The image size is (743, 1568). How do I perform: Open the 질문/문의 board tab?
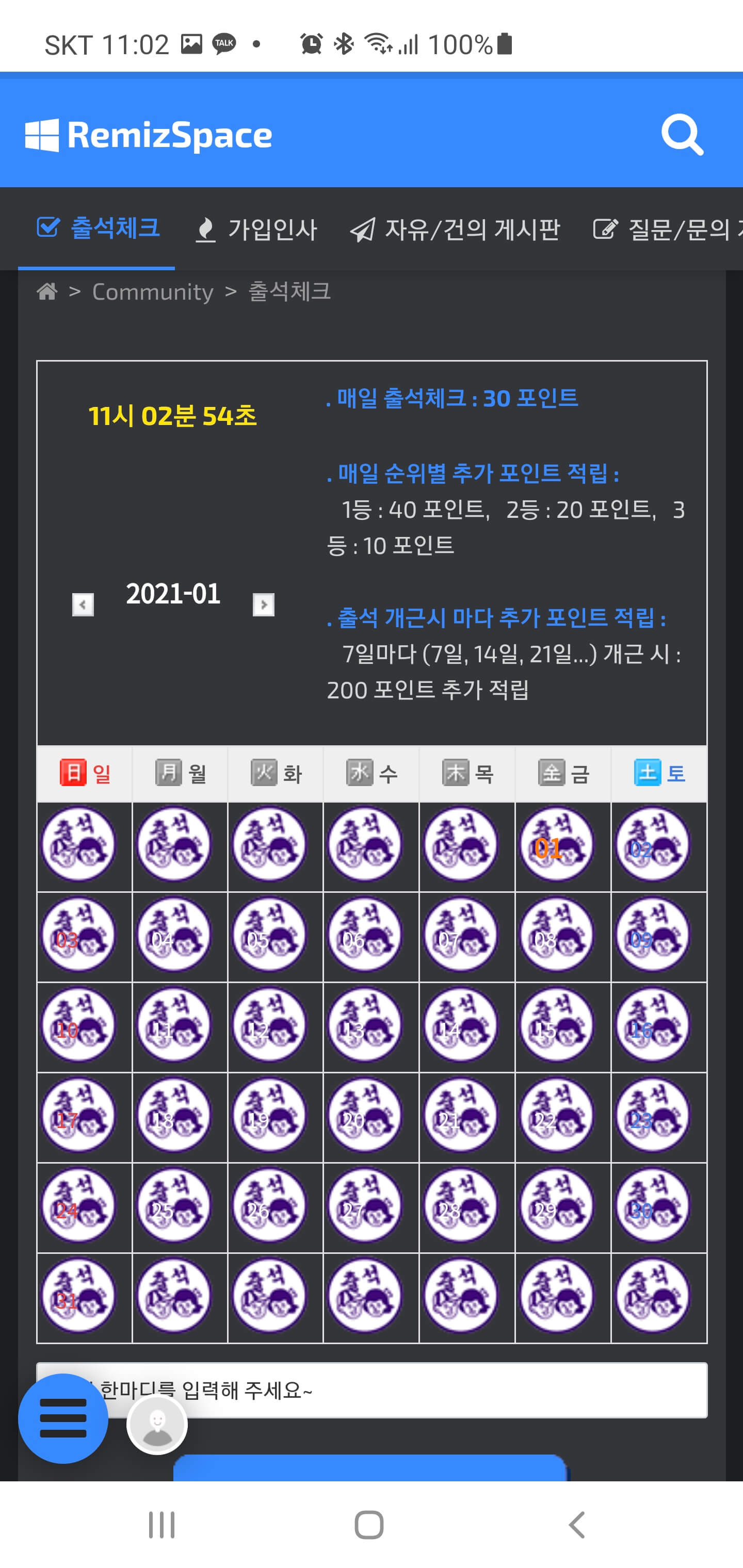point(667,230)
